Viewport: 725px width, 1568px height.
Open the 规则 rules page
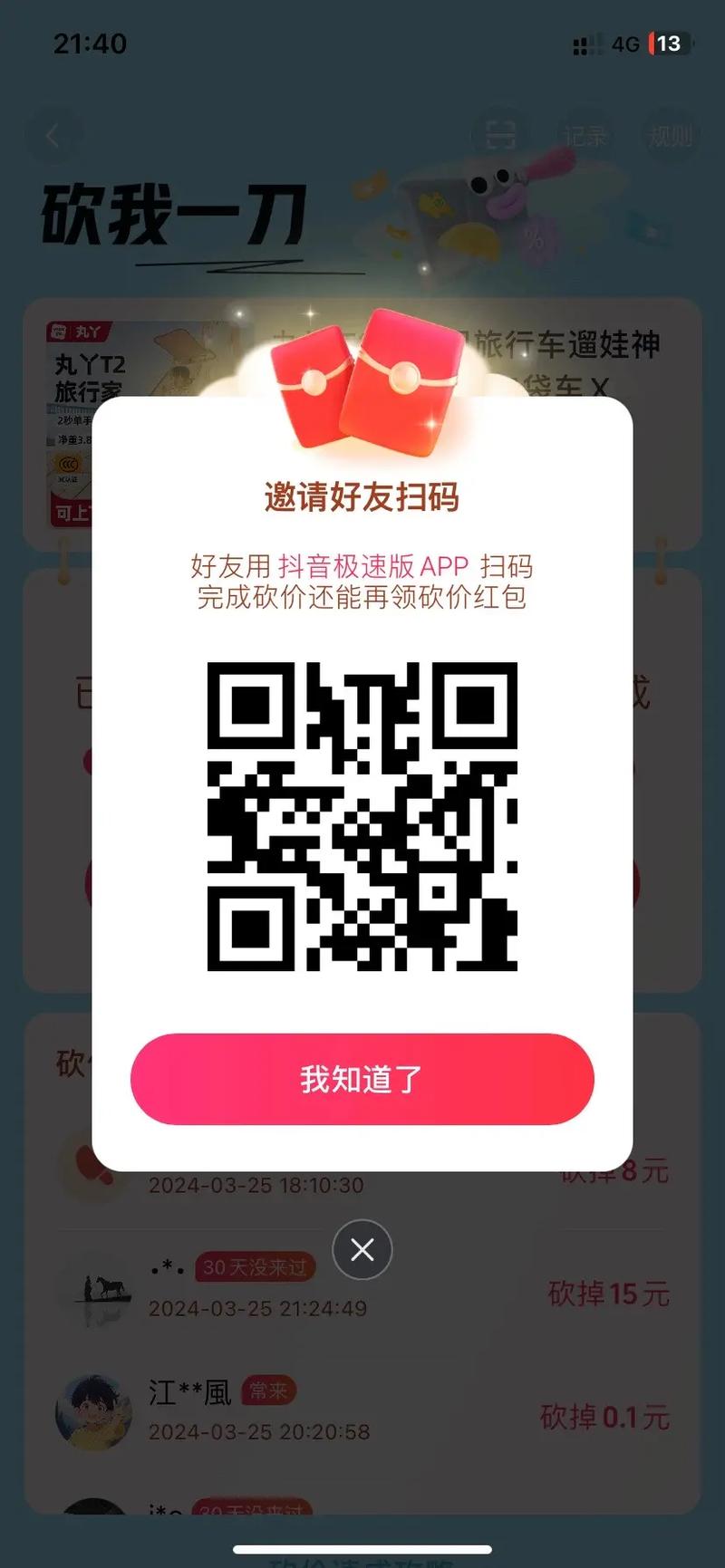[670, 134]
